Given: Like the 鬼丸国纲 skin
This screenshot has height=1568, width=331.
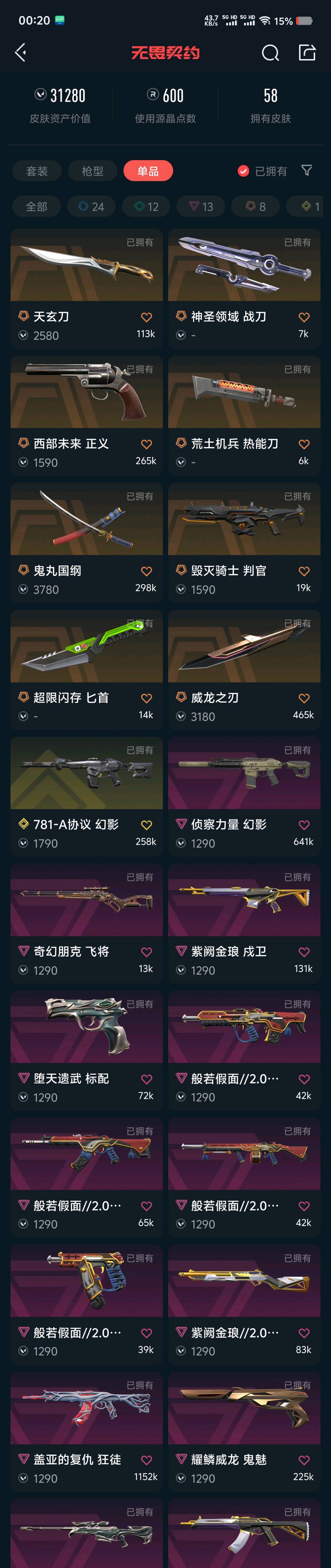Looking at the screenshot, I should (x=147, y=571).
